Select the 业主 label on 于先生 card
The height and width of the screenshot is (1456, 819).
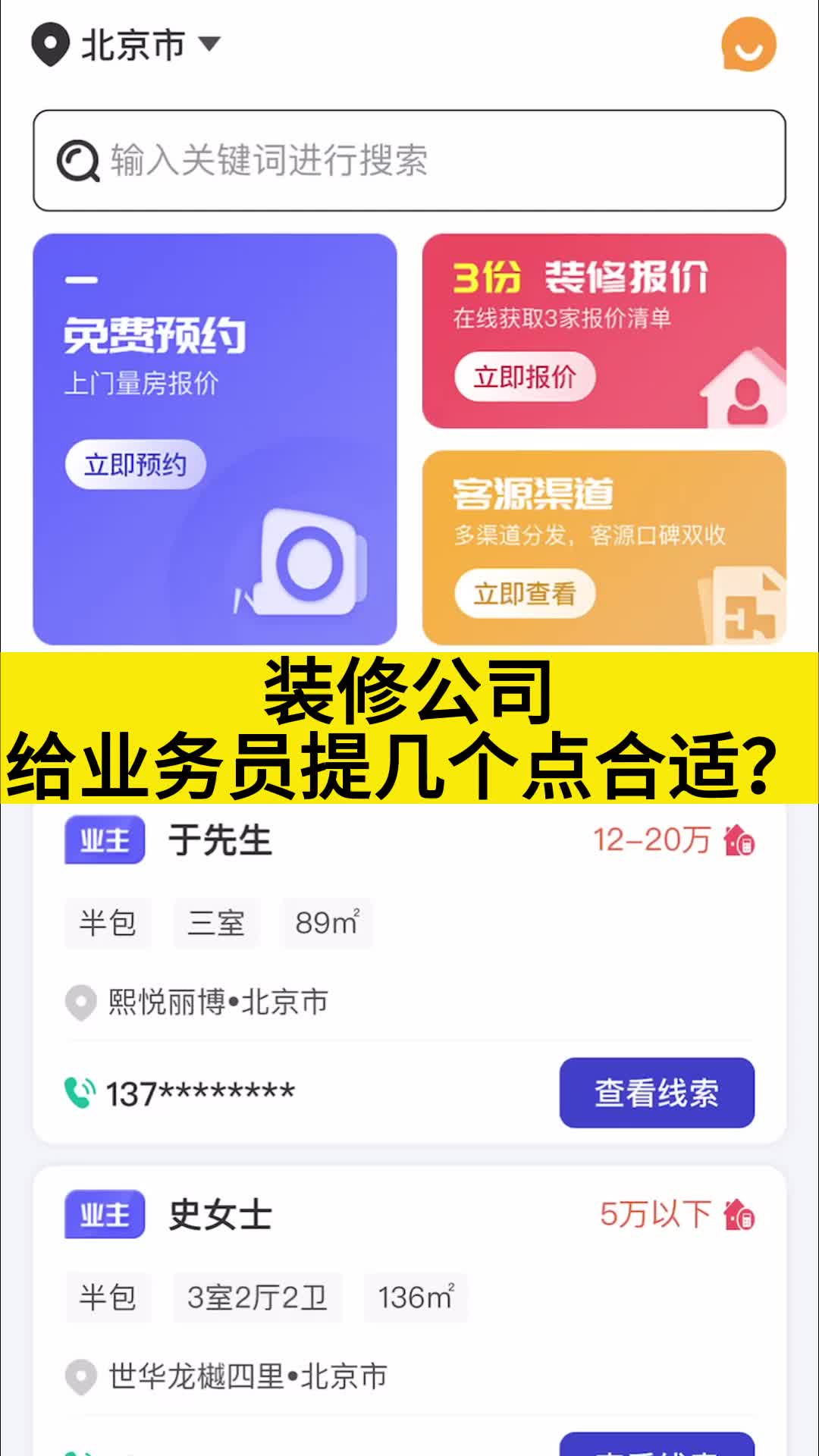coord(105,838)
